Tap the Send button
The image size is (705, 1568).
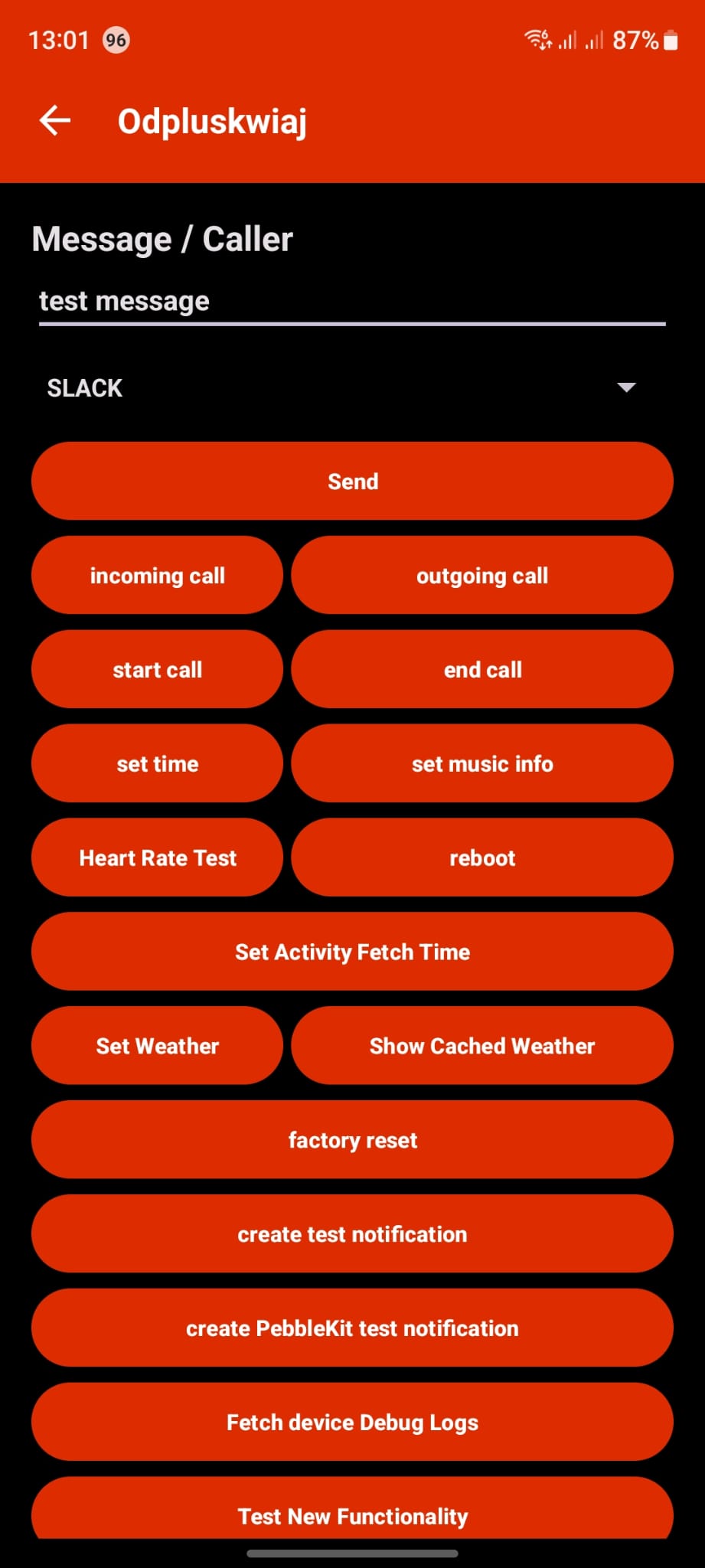[x=352, y=481]
